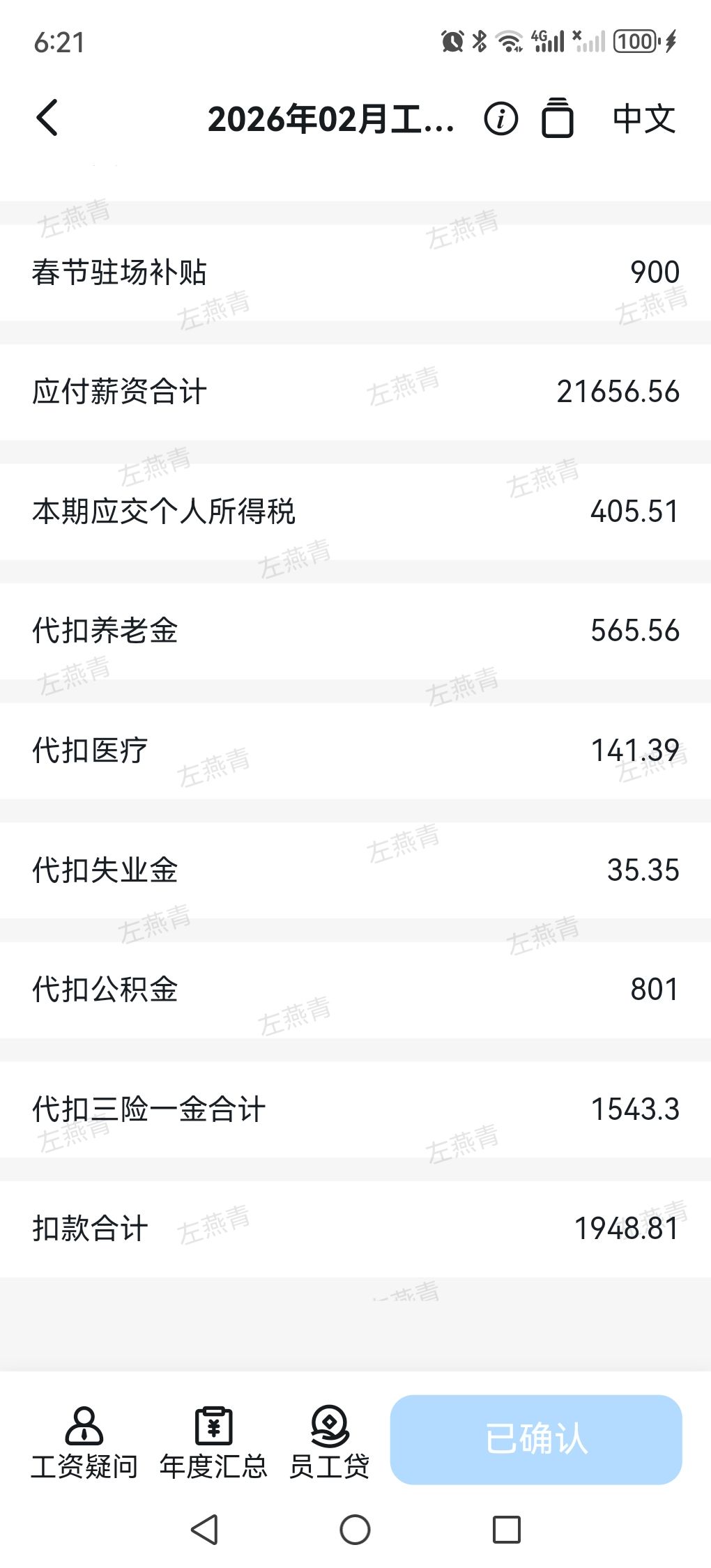Open 工资疑问 salary questions
This screenshot has height=1568, width=711.
[84, 1442]
